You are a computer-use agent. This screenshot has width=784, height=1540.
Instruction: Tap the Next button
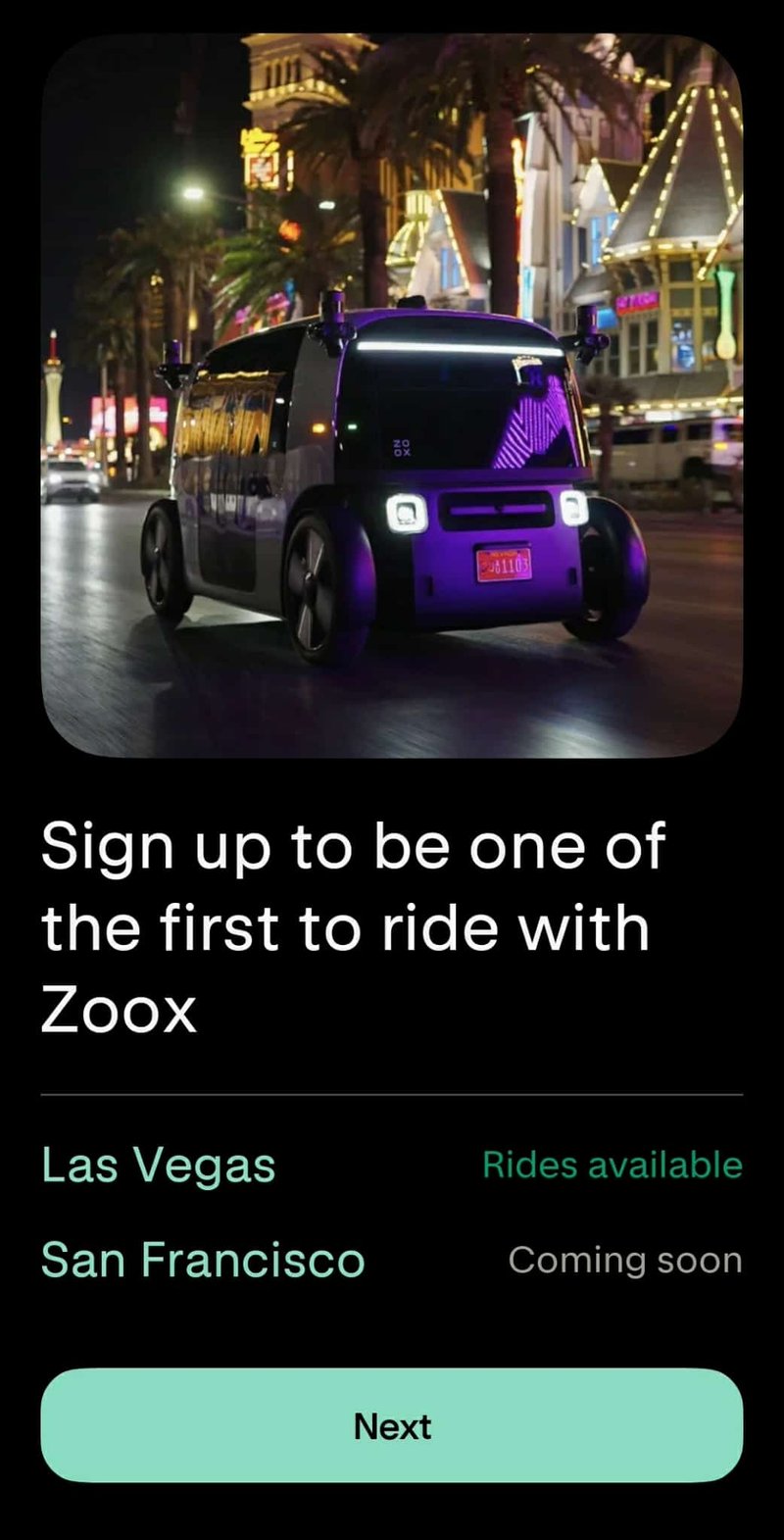(392, 1425)
